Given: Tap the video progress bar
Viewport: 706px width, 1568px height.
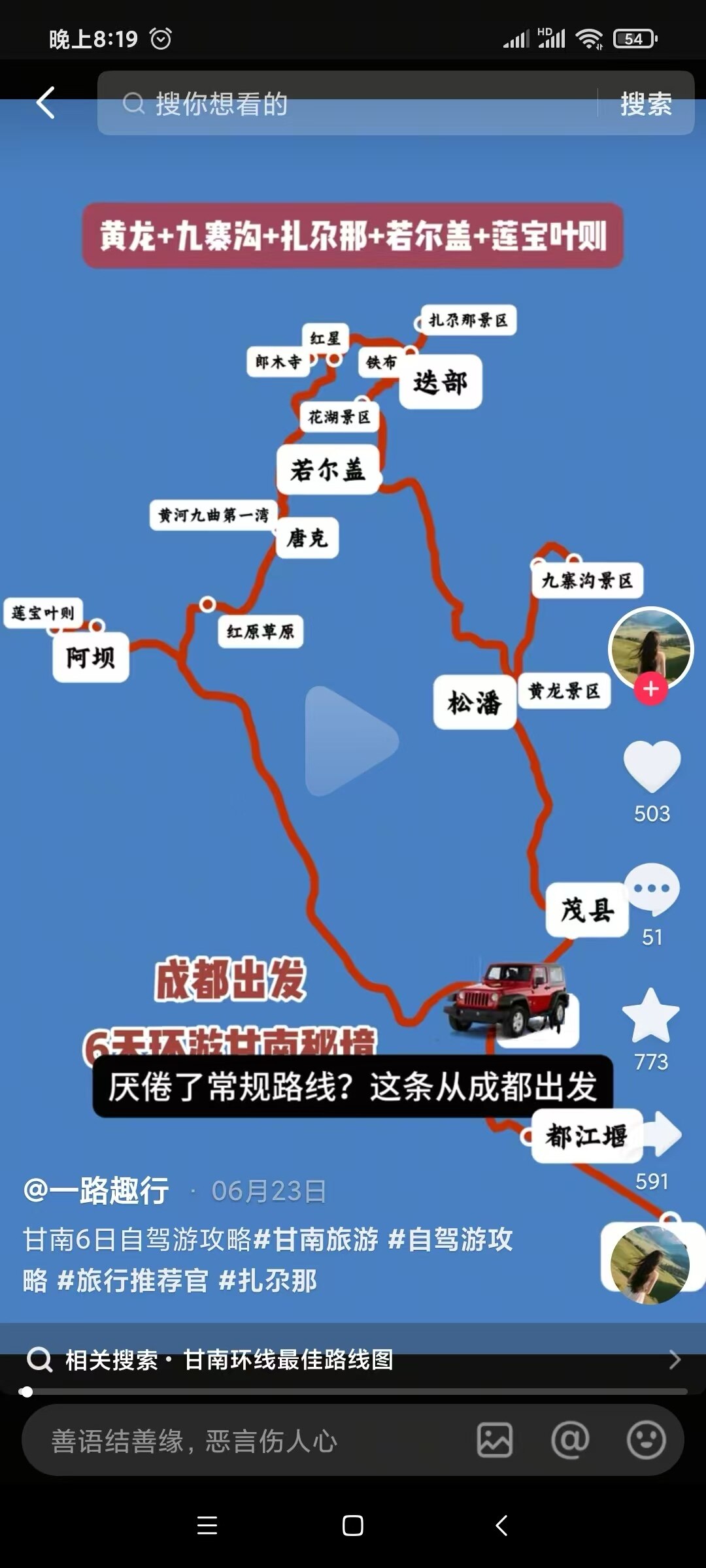Looking at the screenshot, I should point(353,1392).
